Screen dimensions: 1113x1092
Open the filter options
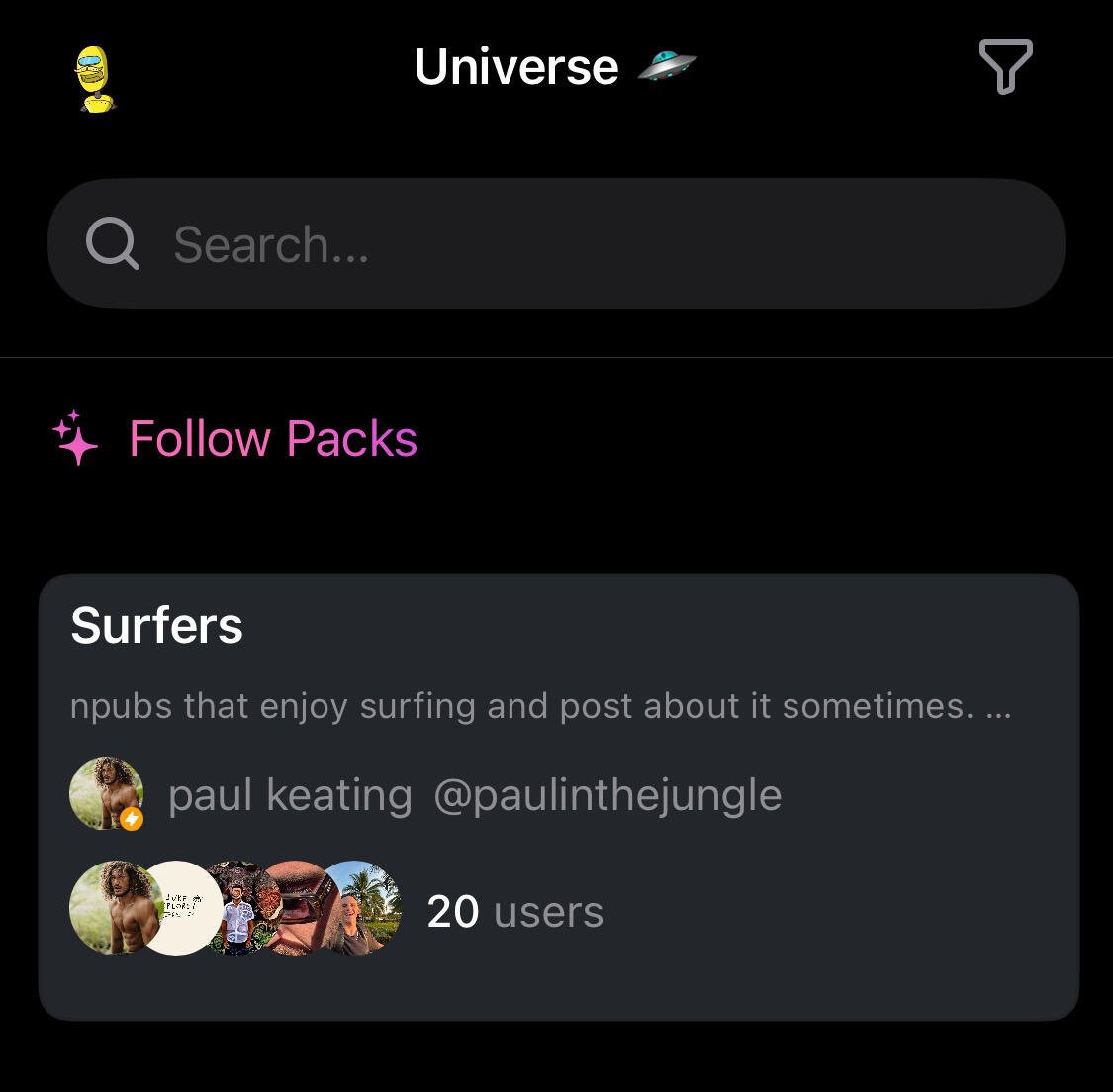(1005, 66)
